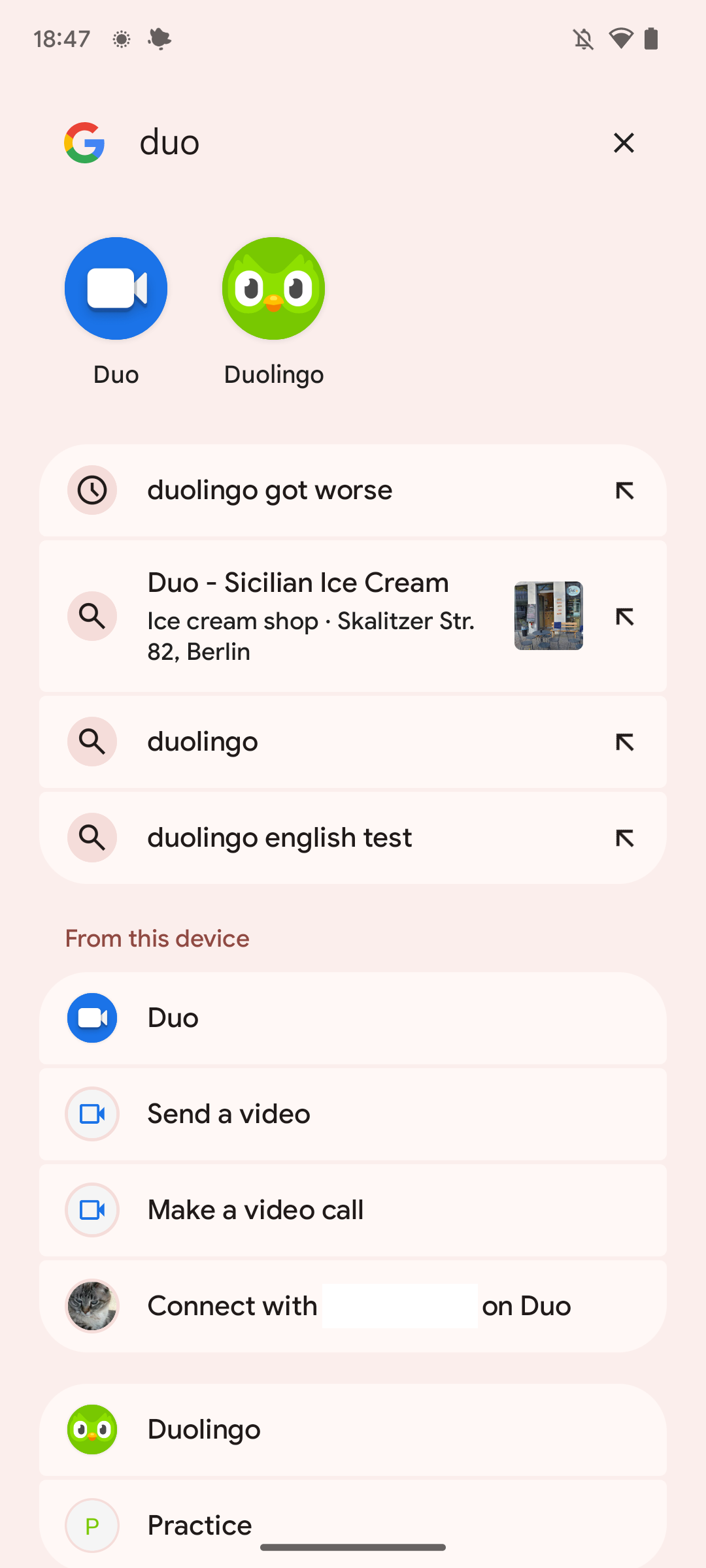Open the Practice shortcut

[353, 1524]
